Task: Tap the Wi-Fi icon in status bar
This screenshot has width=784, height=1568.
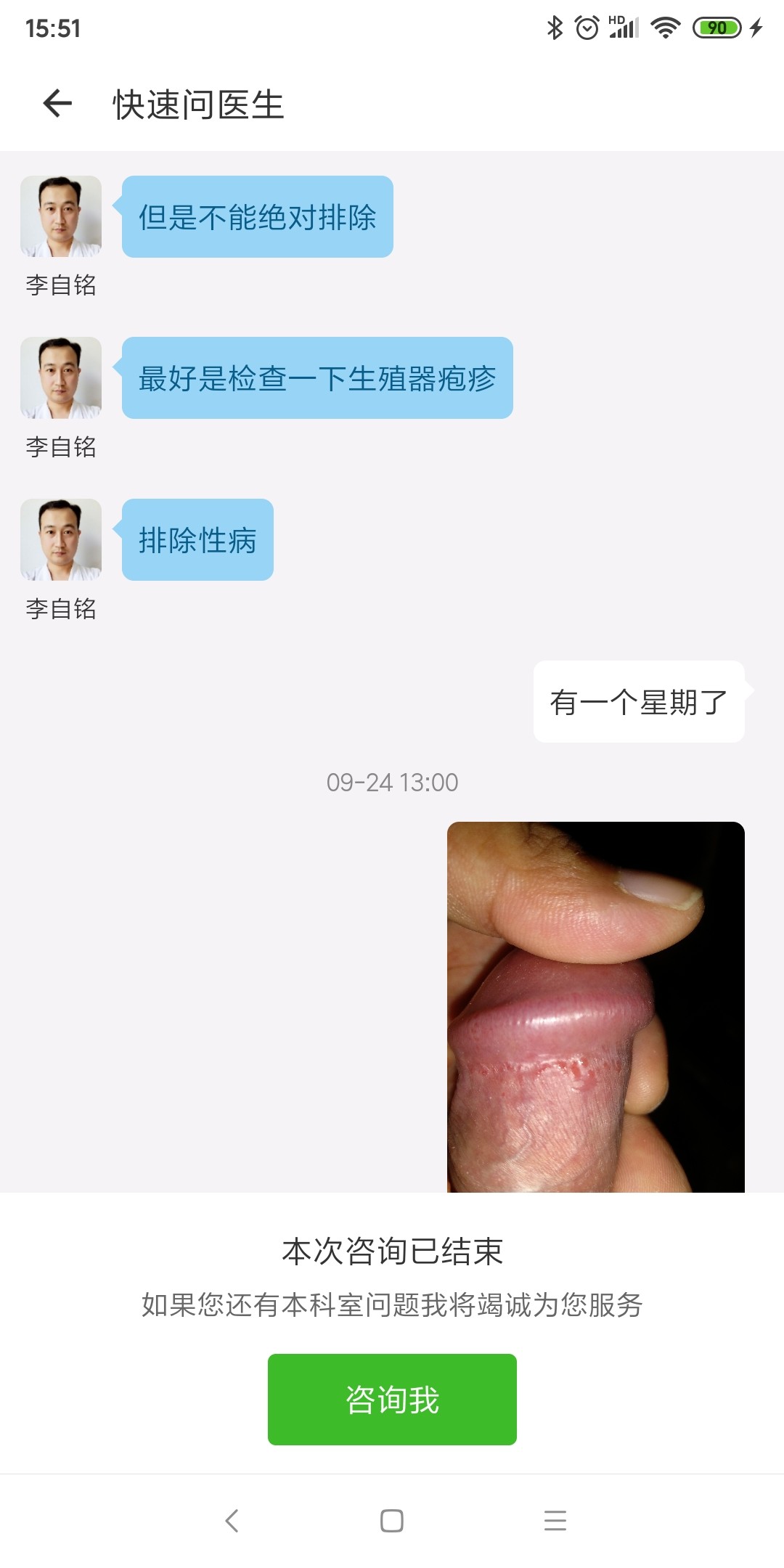Action: tap(665, 27)
